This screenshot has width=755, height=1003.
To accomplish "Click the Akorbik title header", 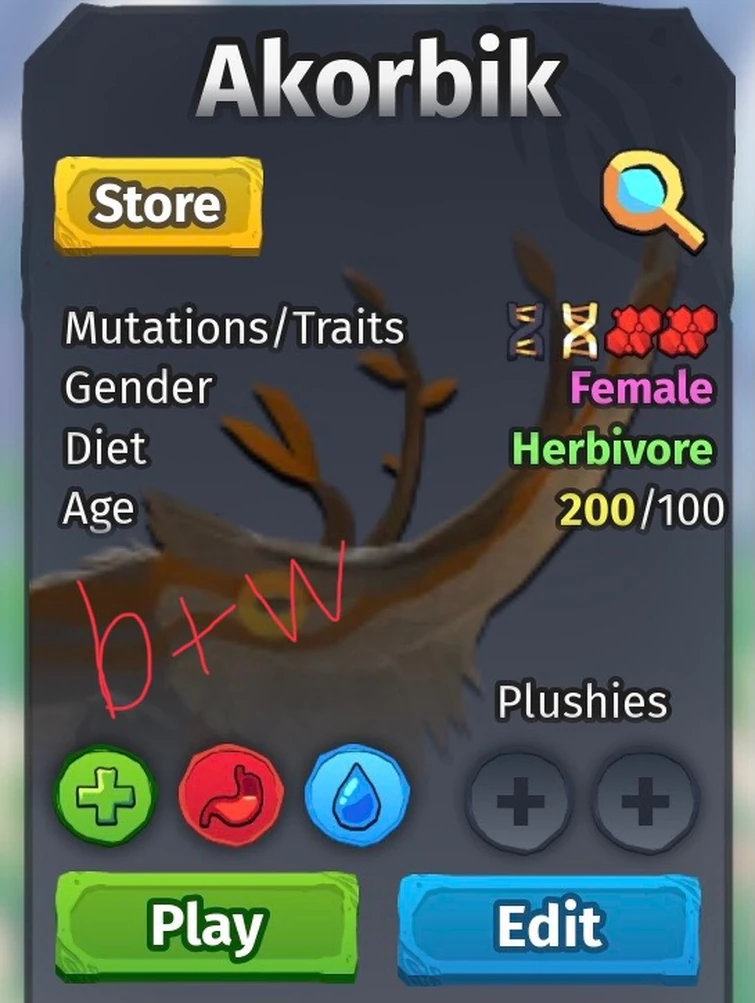I will [x=377, y=74].
